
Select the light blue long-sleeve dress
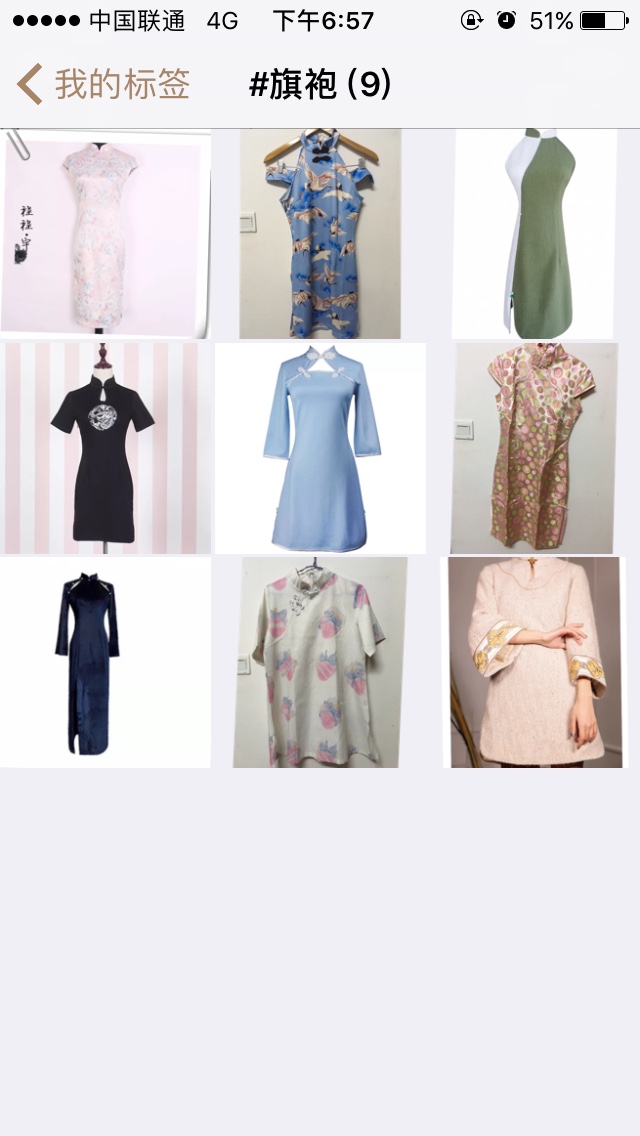coord(320,448)
